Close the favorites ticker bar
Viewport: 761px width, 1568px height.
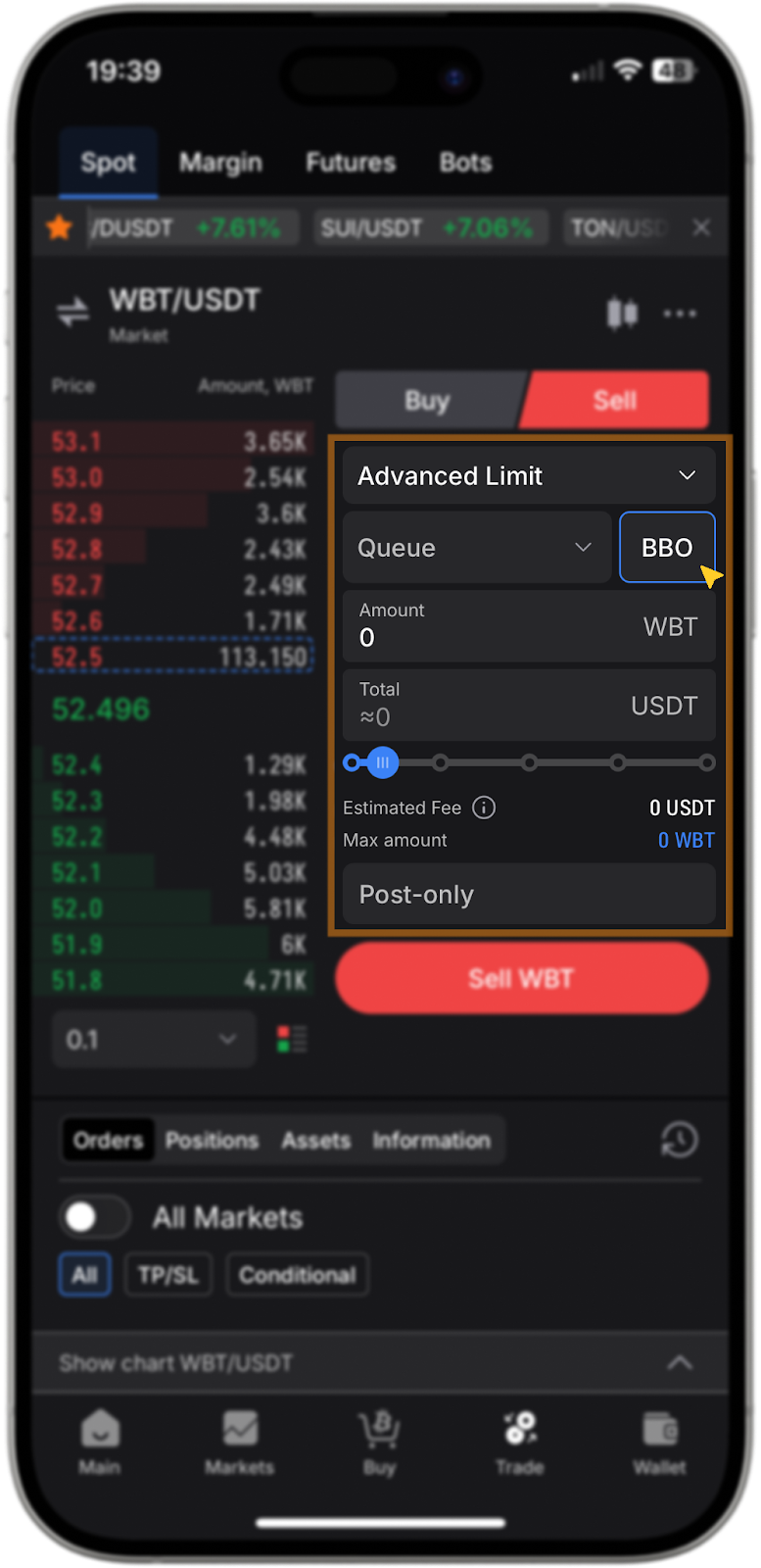coord(701,227)
